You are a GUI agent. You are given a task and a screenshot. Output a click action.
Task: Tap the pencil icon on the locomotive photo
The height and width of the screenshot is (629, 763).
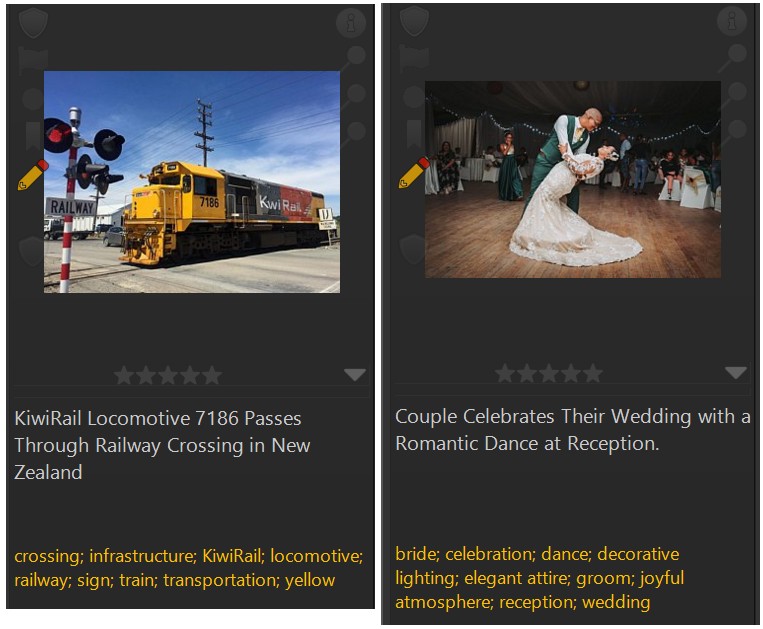[x=33, y=174]
